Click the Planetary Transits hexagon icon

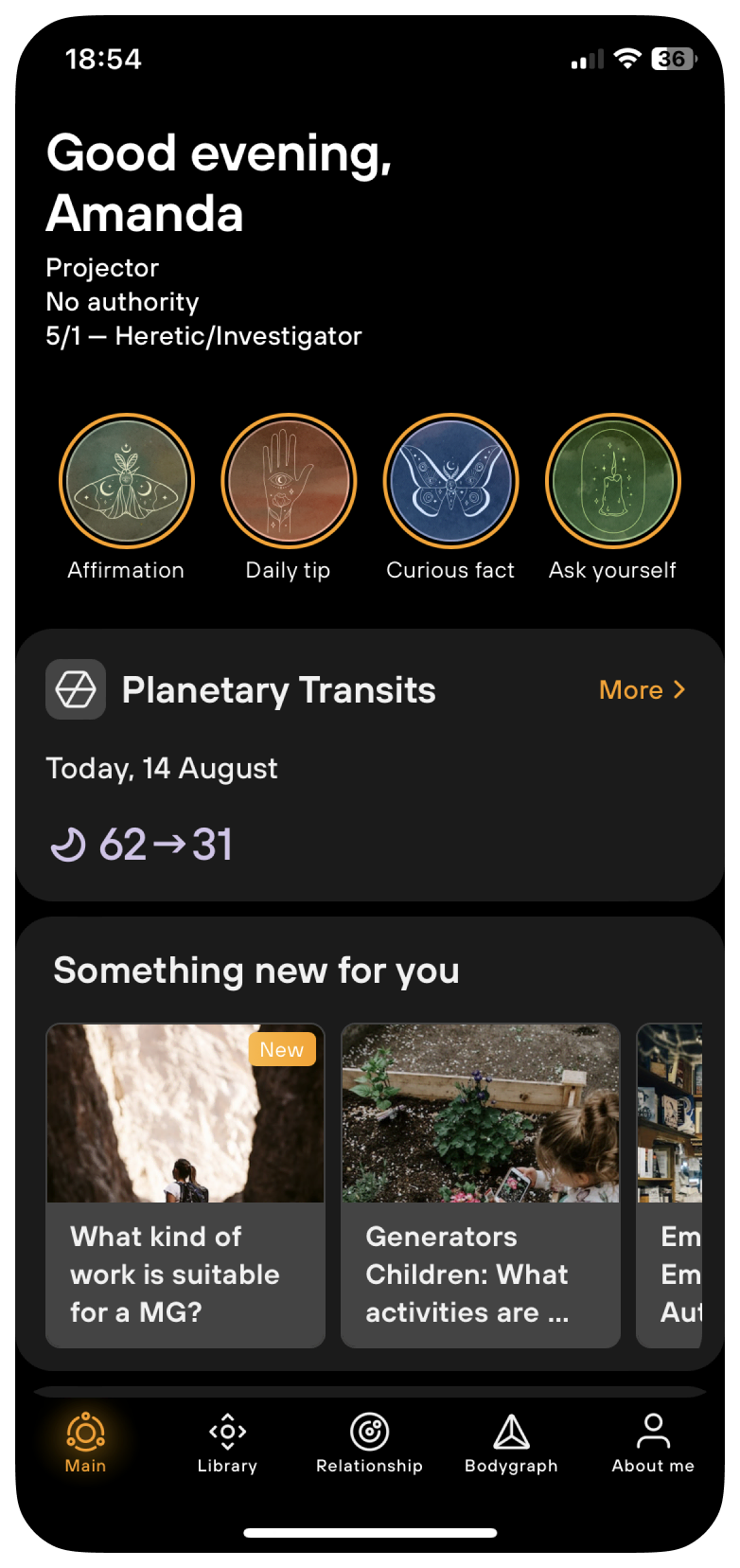click(x=76, y=688)
